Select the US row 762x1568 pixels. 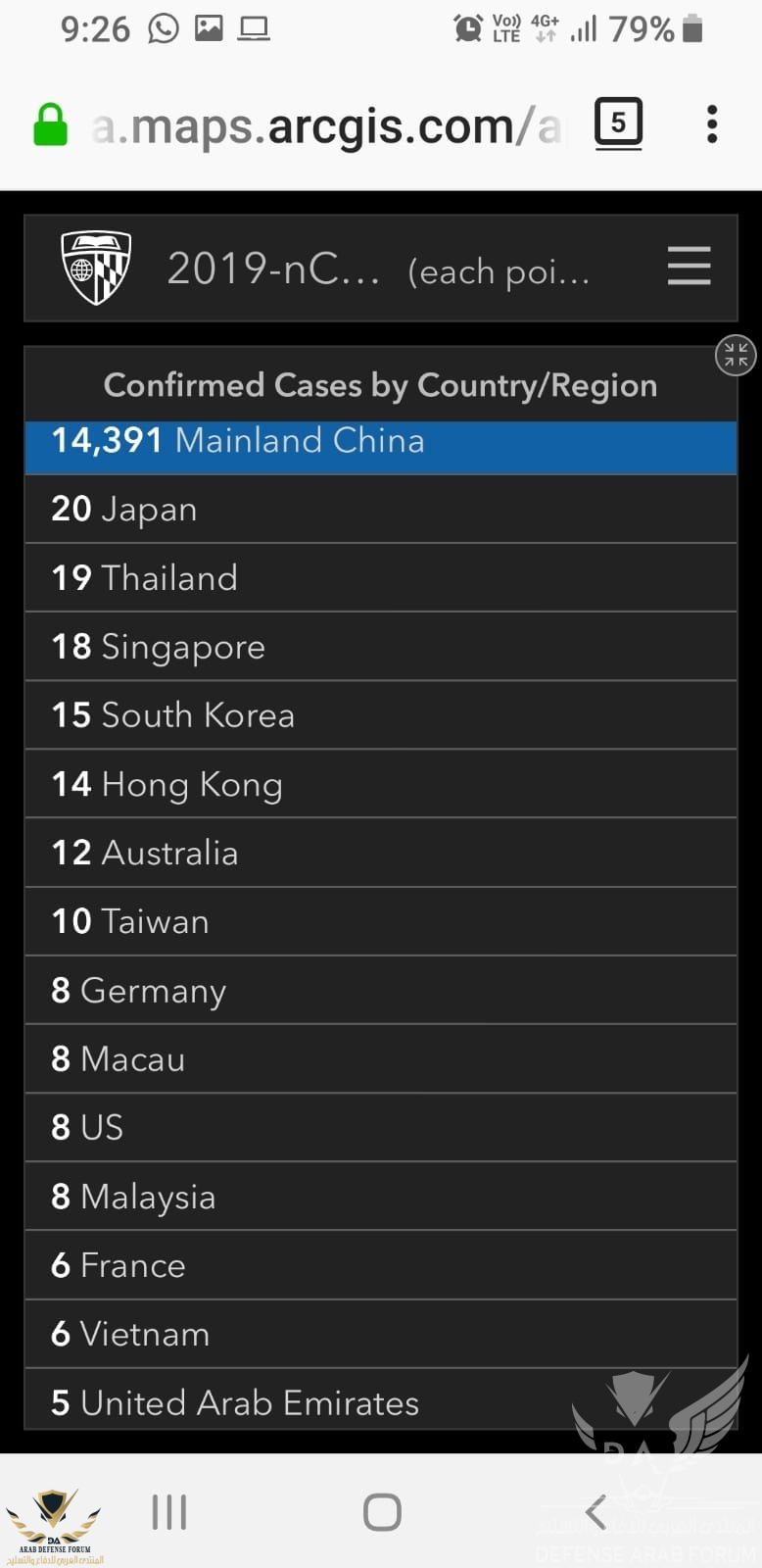380,1128
